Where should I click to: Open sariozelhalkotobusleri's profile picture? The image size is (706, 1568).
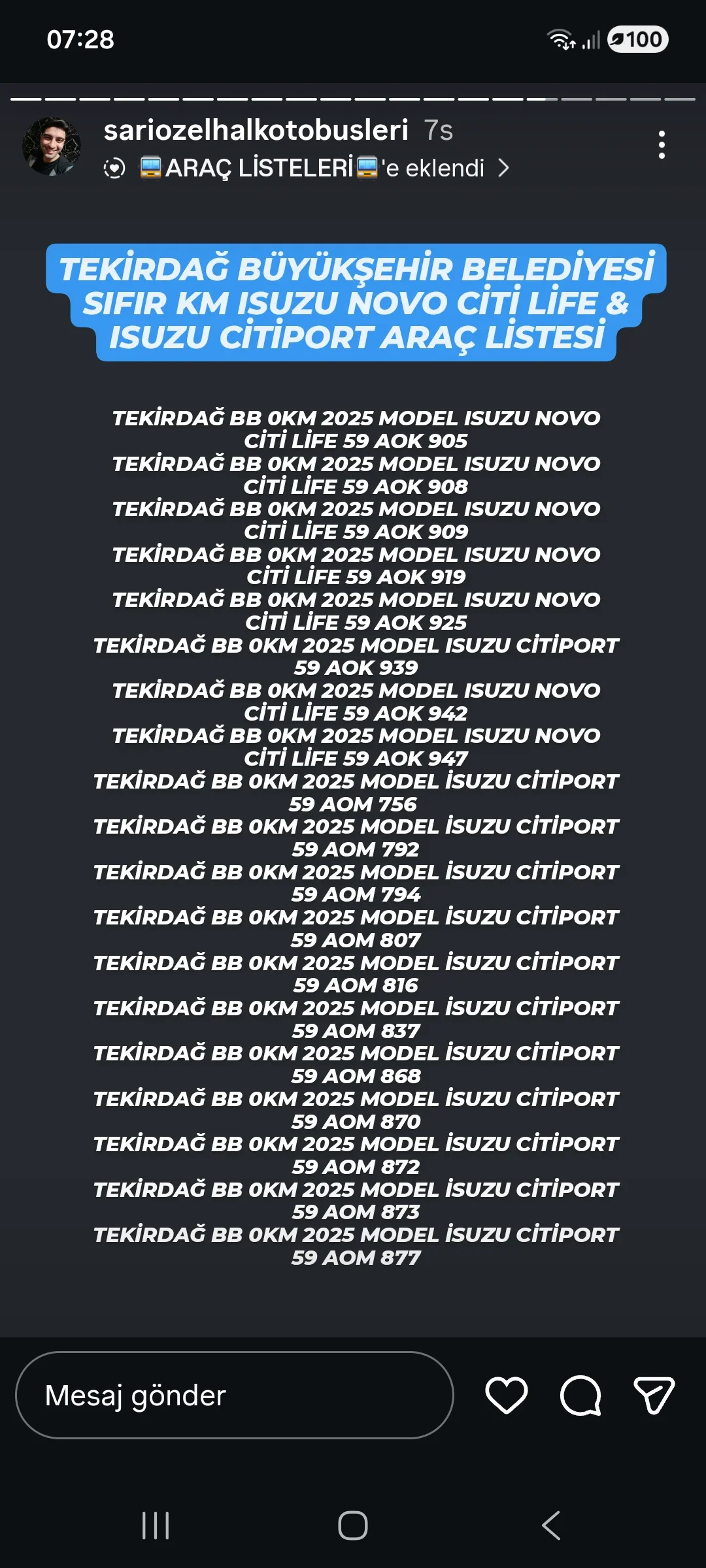[52, 146]
